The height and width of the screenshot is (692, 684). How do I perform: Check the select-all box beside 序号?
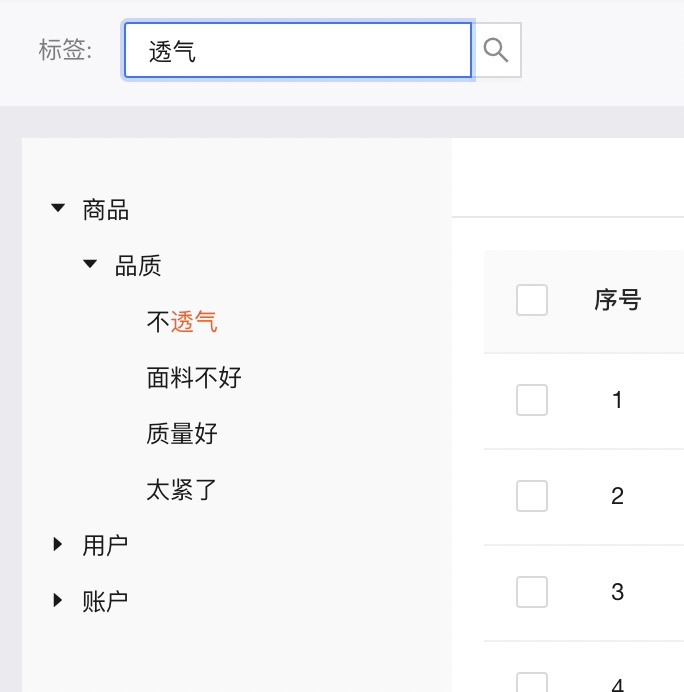[x=532, y=300]
